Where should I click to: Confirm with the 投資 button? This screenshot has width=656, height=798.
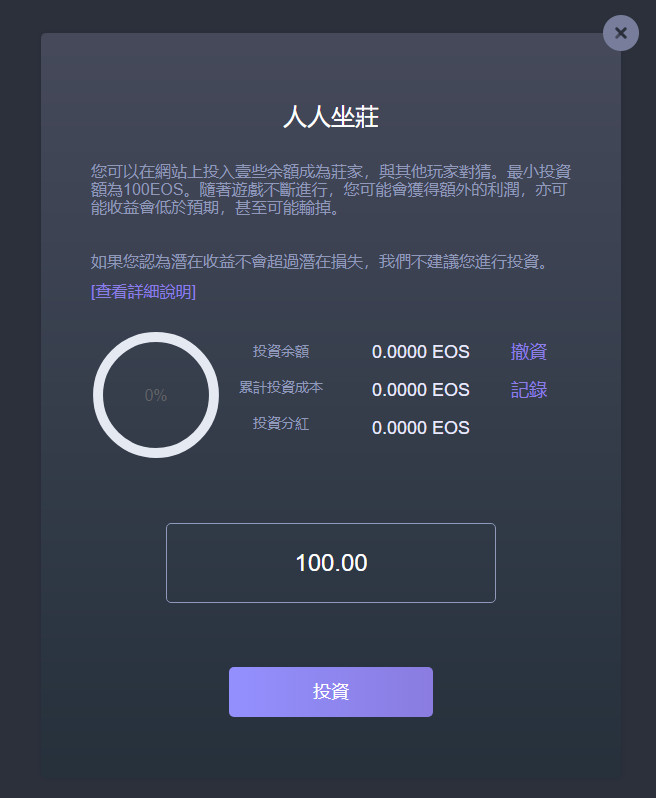pos(330,692)
